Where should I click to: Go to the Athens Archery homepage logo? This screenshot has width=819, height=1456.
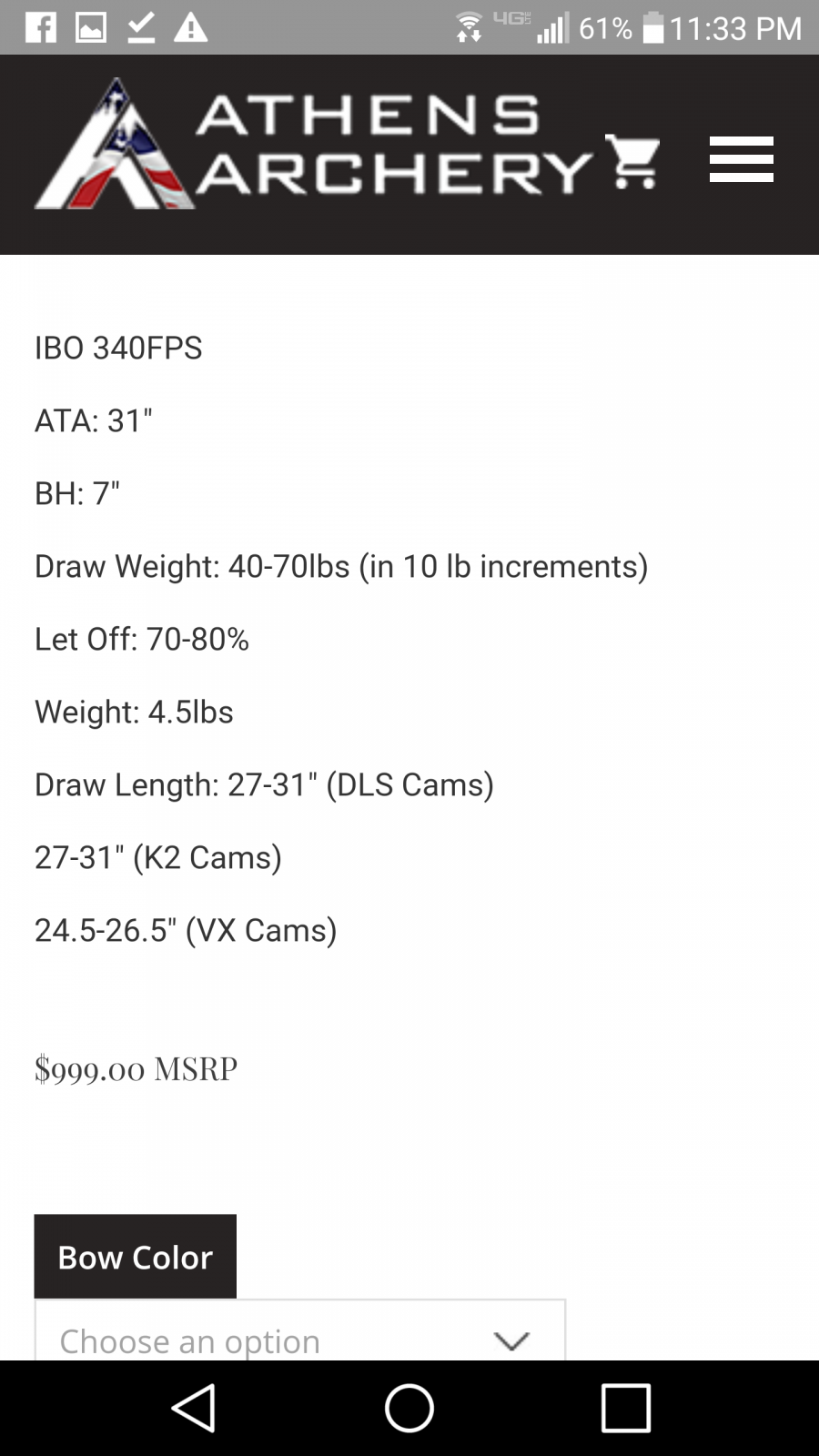point(314,144)
